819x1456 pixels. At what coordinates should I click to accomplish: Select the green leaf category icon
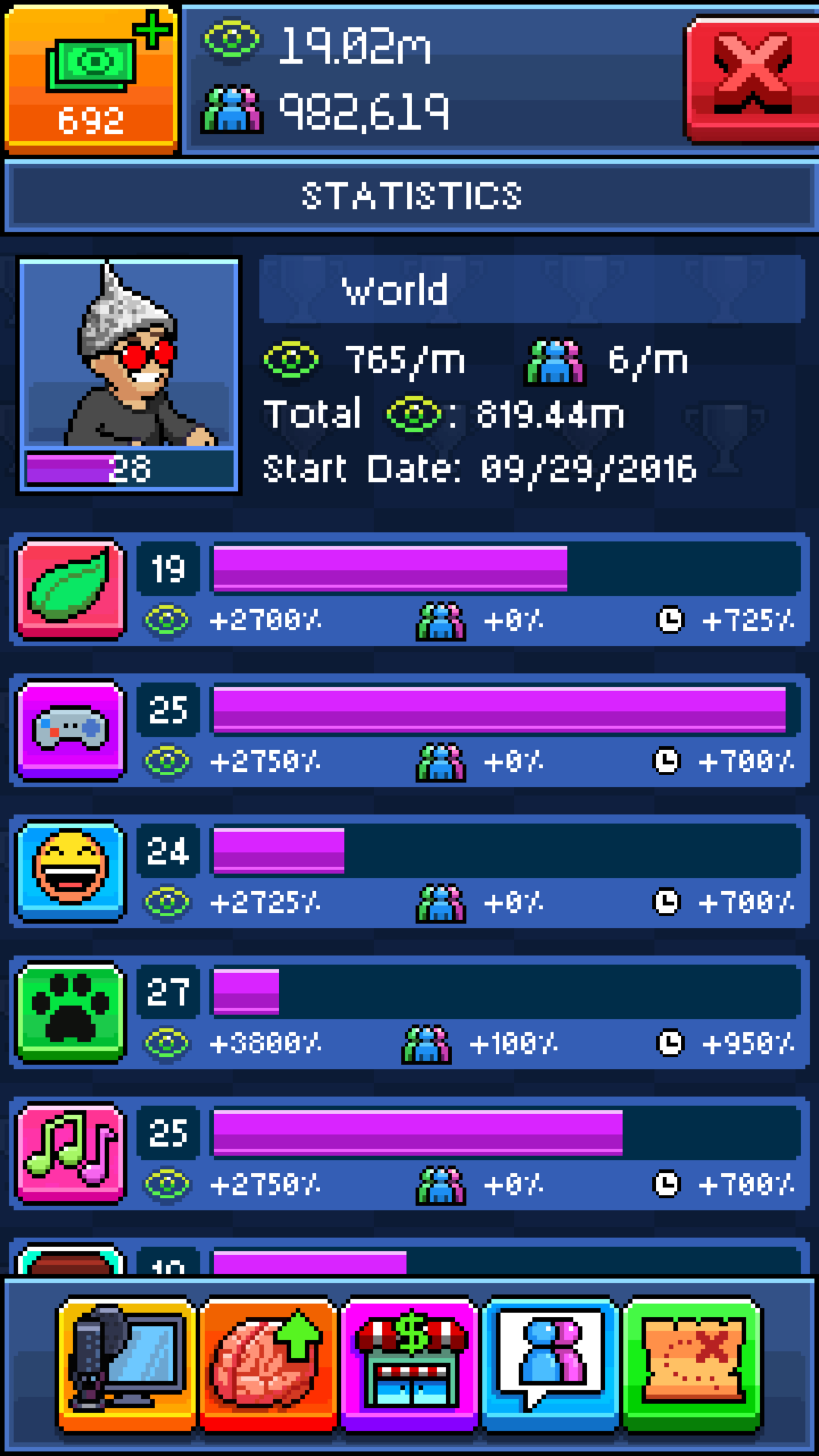71,588
